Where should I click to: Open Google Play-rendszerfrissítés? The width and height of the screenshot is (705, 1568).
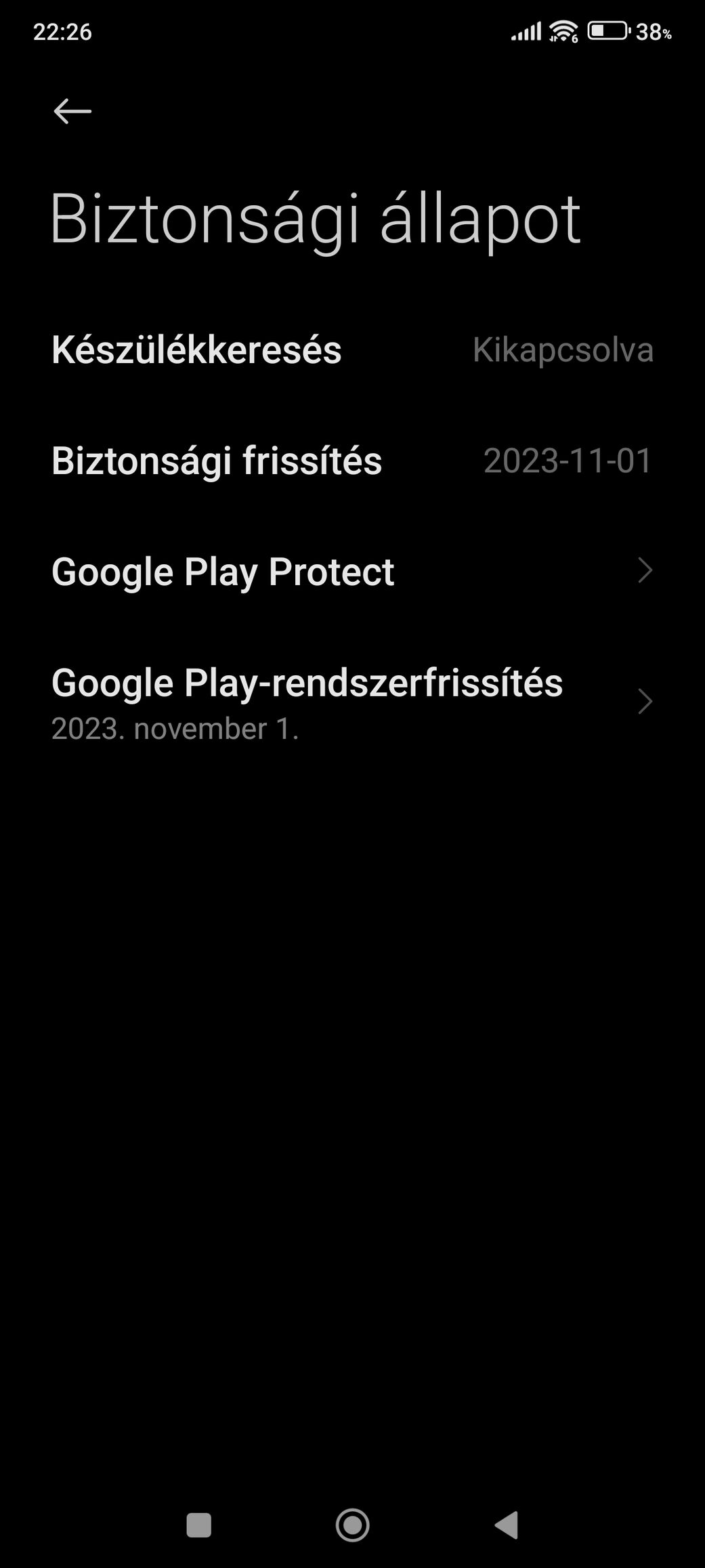click(x=352, y=702)
